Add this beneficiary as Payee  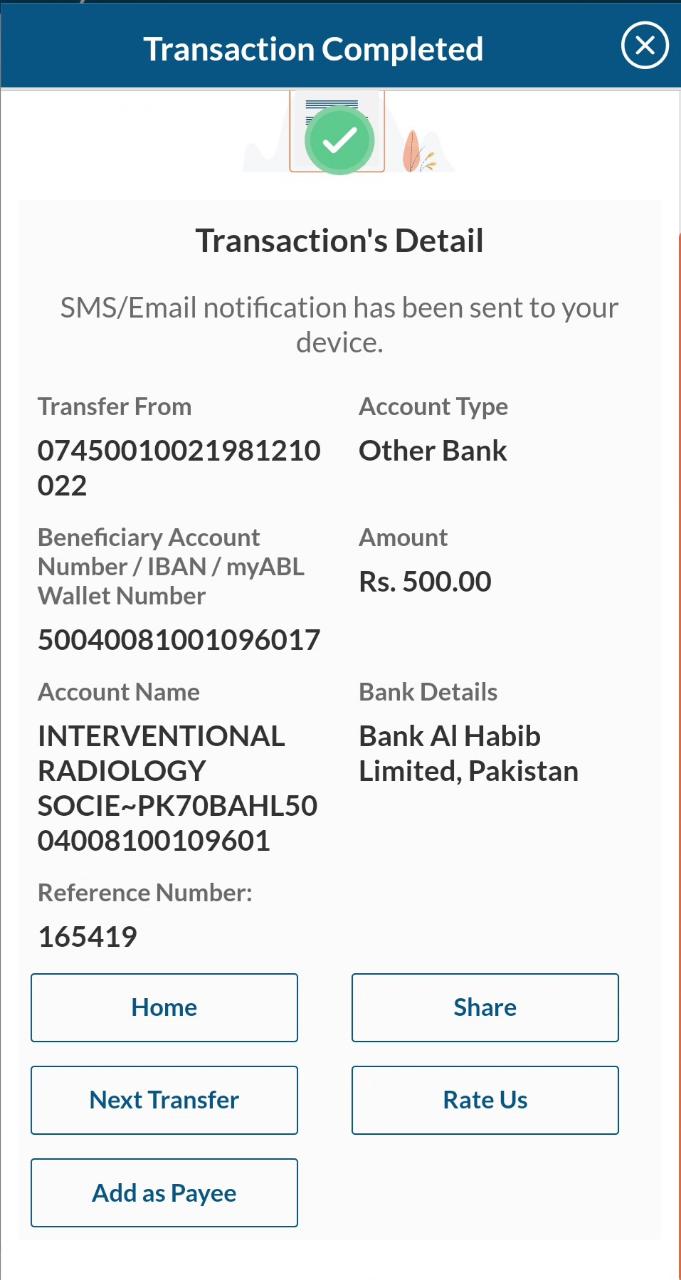164,1193
